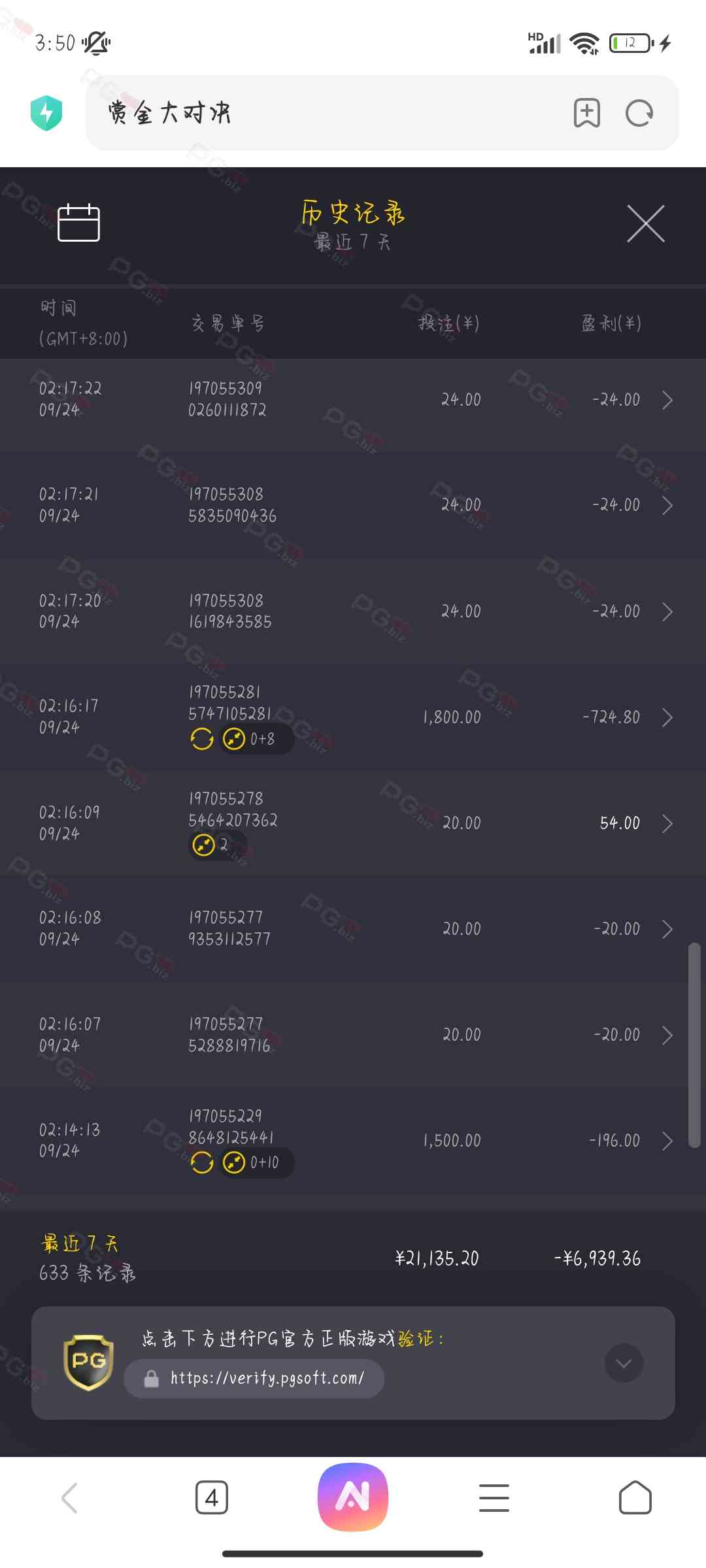Go back to the previous page
The height and width of the screenshot is (1568, 706).
pyautogui.click(x=70, y=1497)
